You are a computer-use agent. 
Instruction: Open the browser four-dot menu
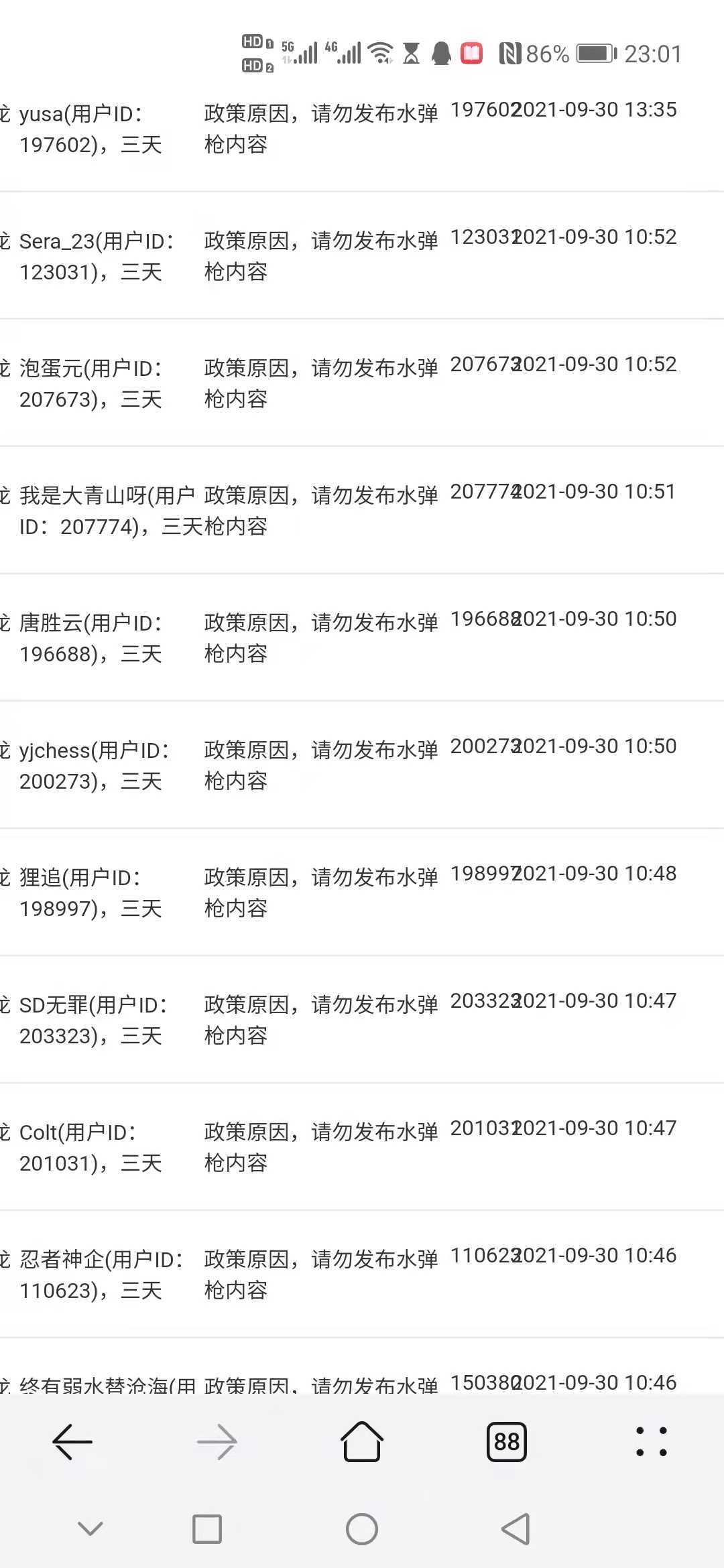652,1441
